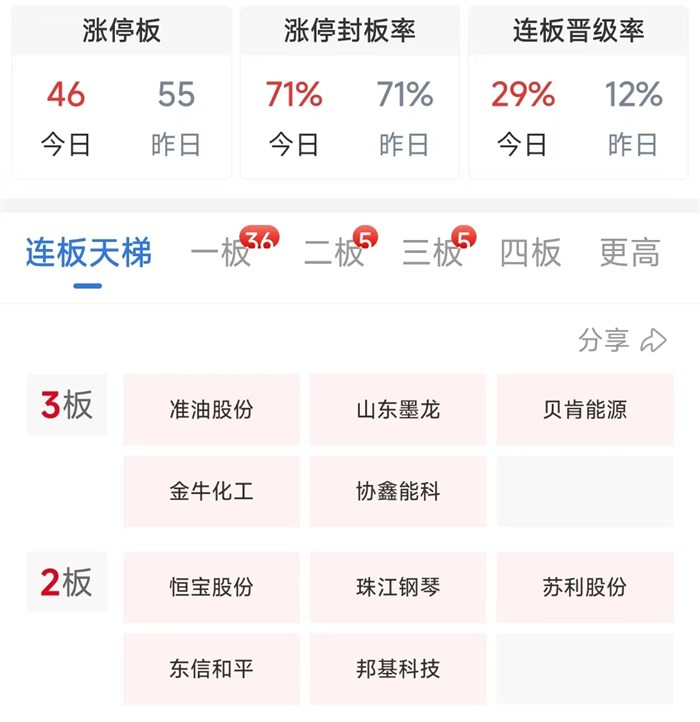The height and width of the screenshot is (722, 700).
Task: Open the 三板 tab
Action: (x=432, y=254)
